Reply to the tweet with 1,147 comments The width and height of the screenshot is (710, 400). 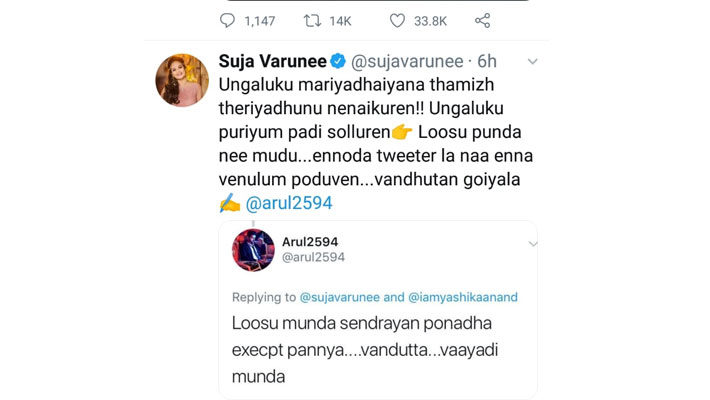click(227, 20)
